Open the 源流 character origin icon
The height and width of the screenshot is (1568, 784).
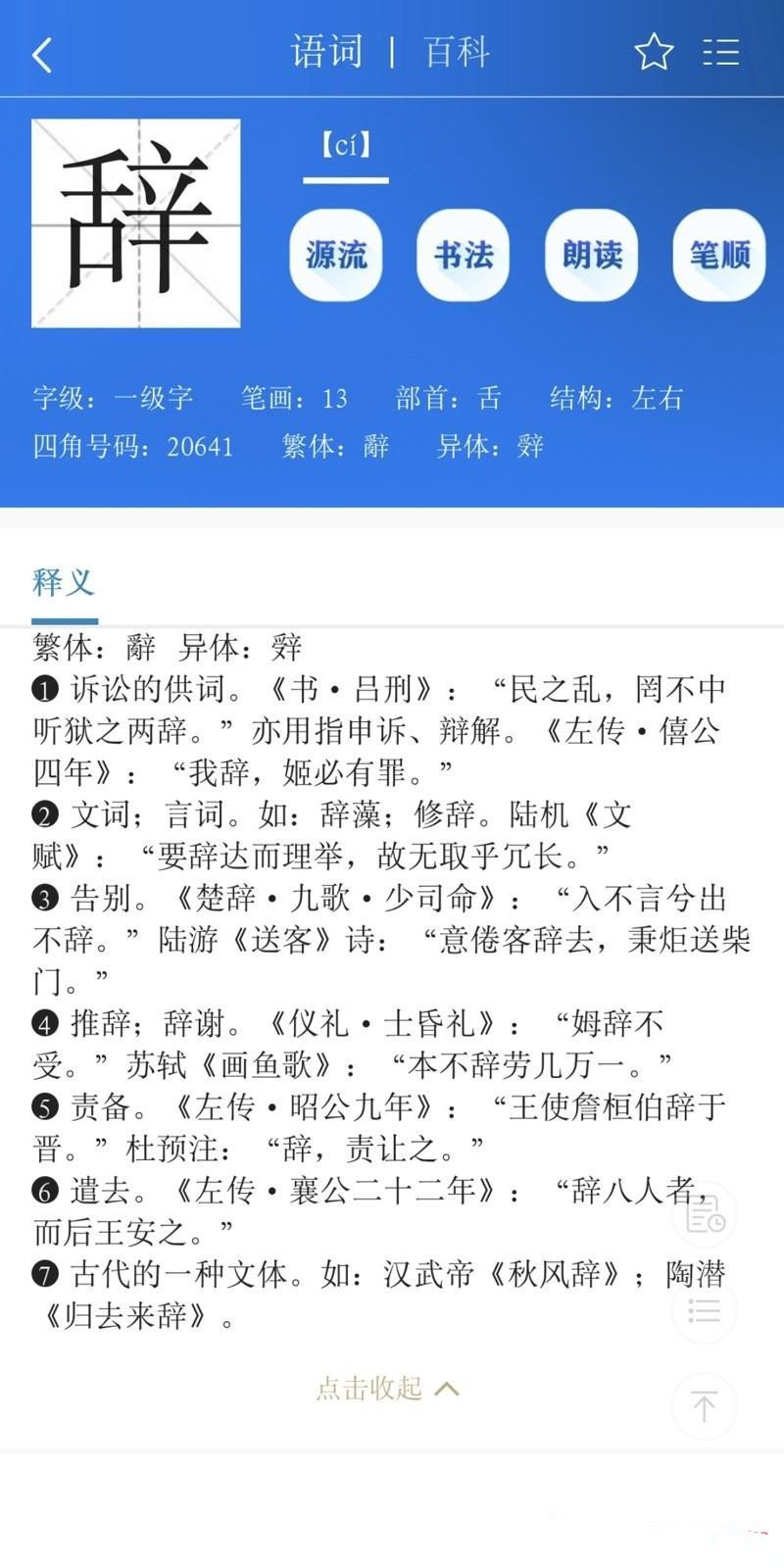pos(335,255)
